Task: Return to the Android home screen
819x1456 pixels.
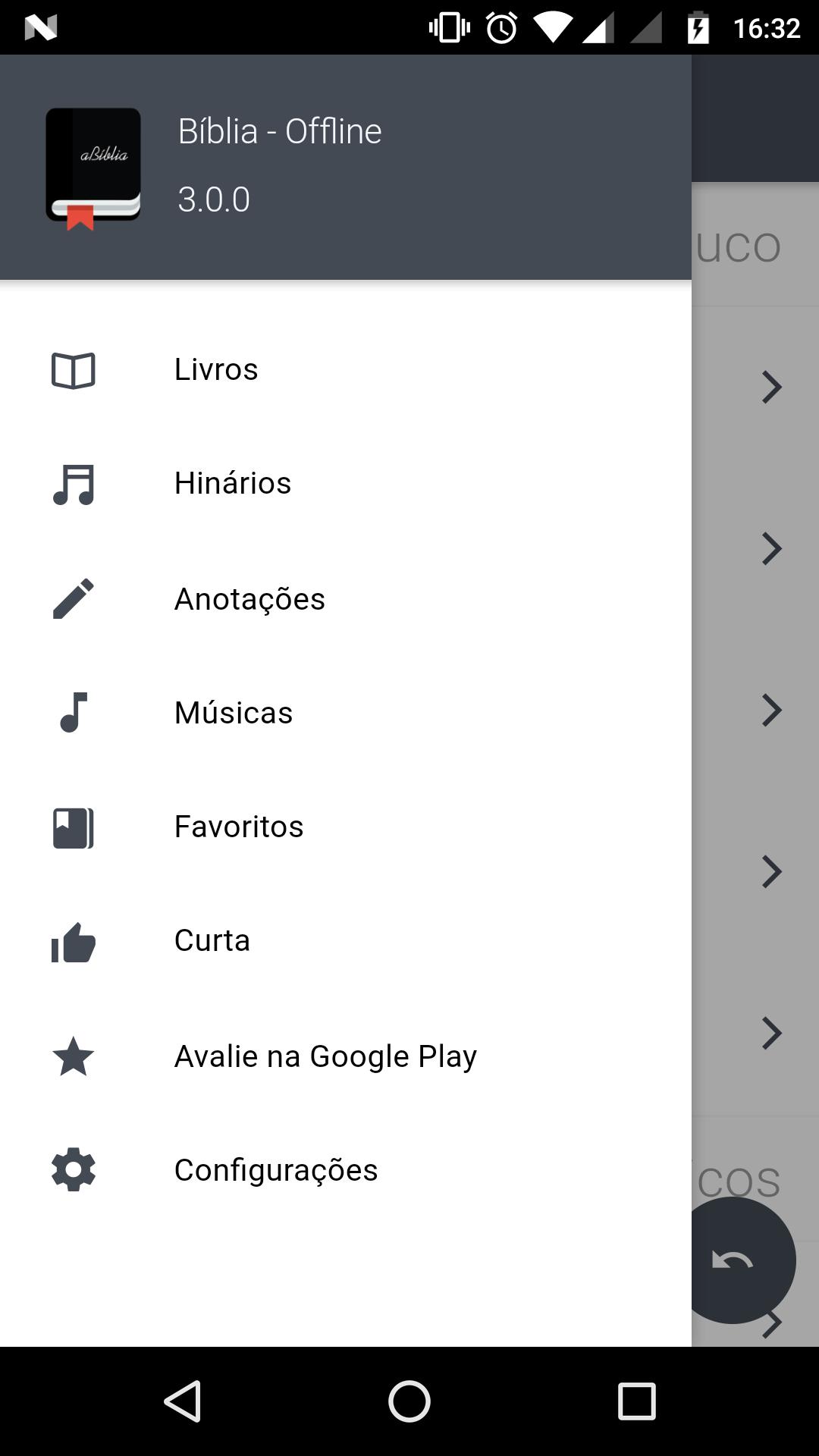Action: tap(409, 1401)
